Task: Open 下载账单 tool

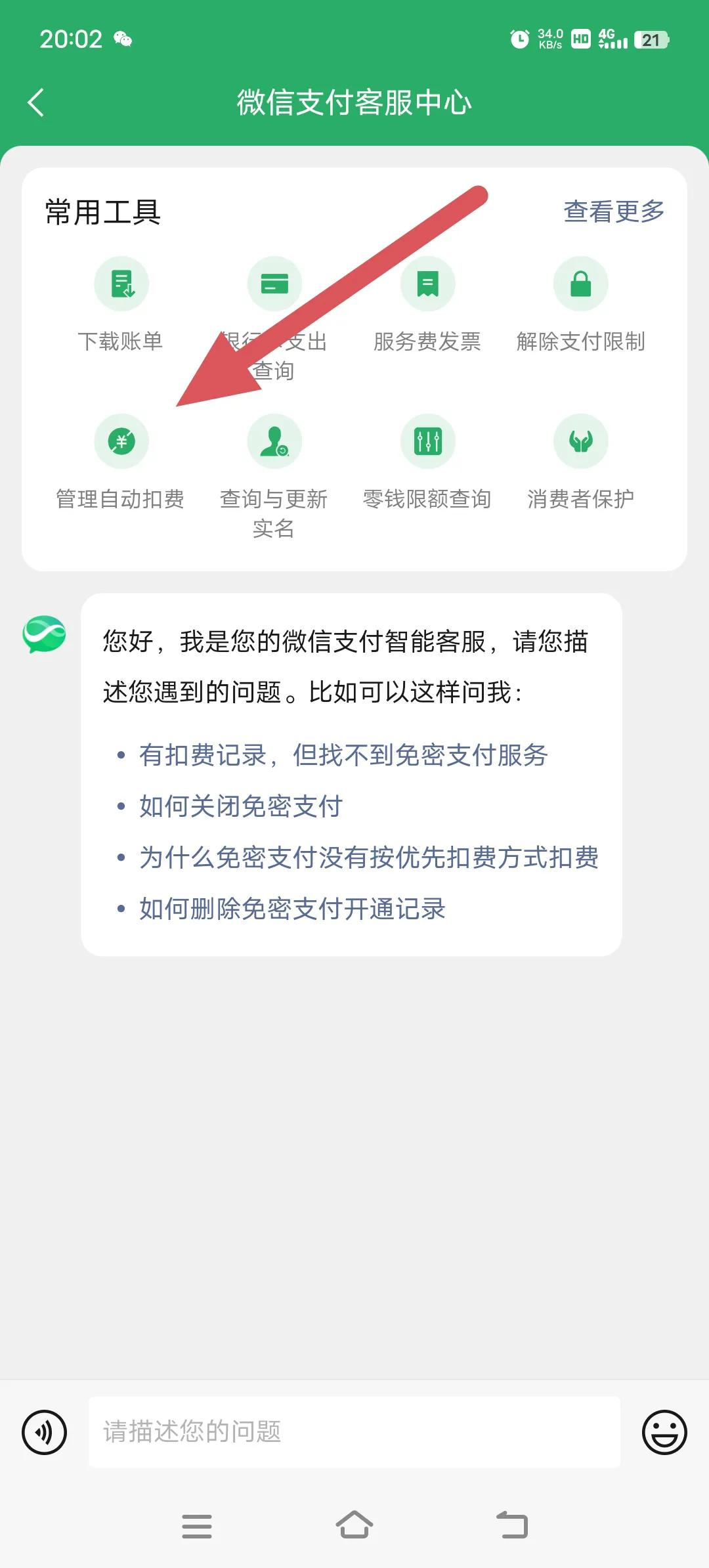Action: (121, 305)
